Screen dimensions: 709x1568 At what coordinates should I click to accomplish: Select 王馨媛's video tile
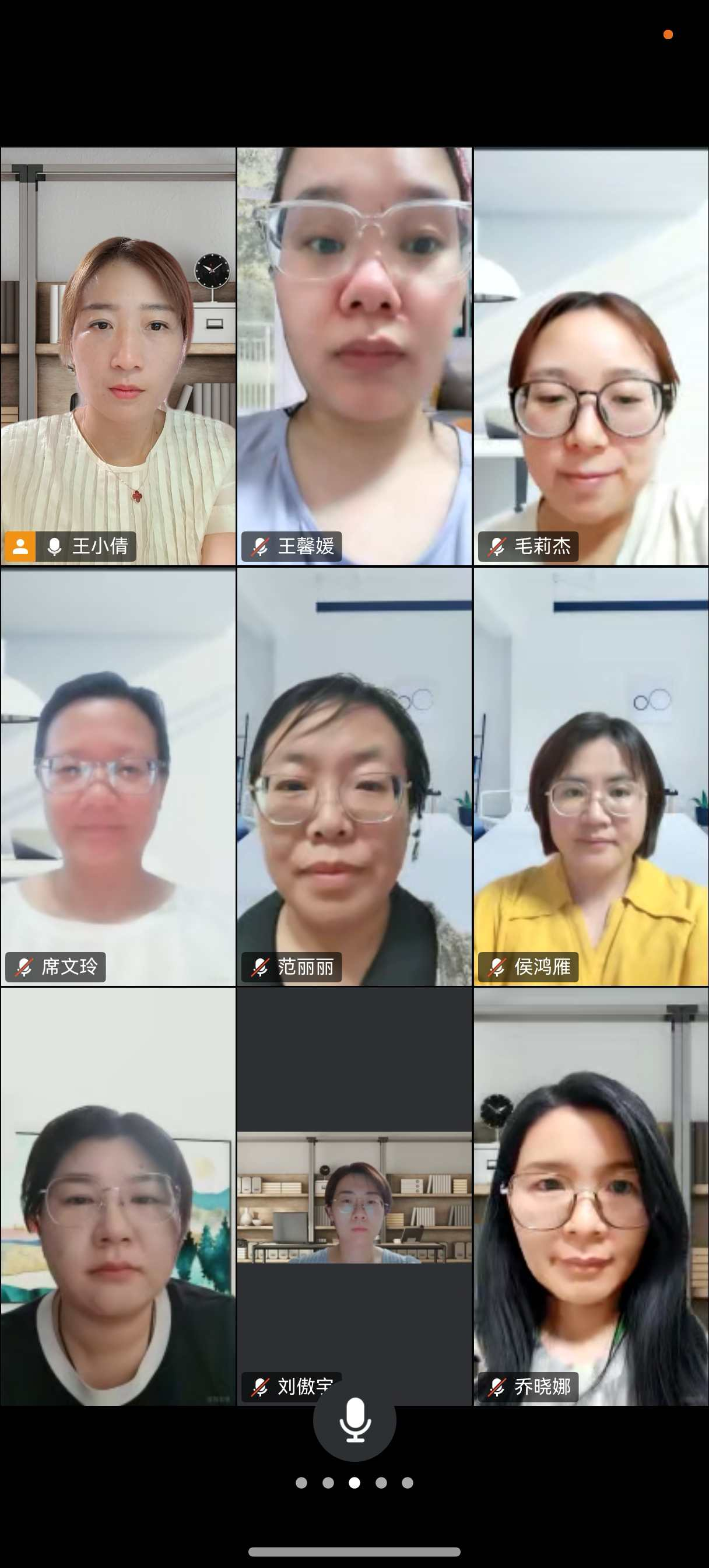354,356
